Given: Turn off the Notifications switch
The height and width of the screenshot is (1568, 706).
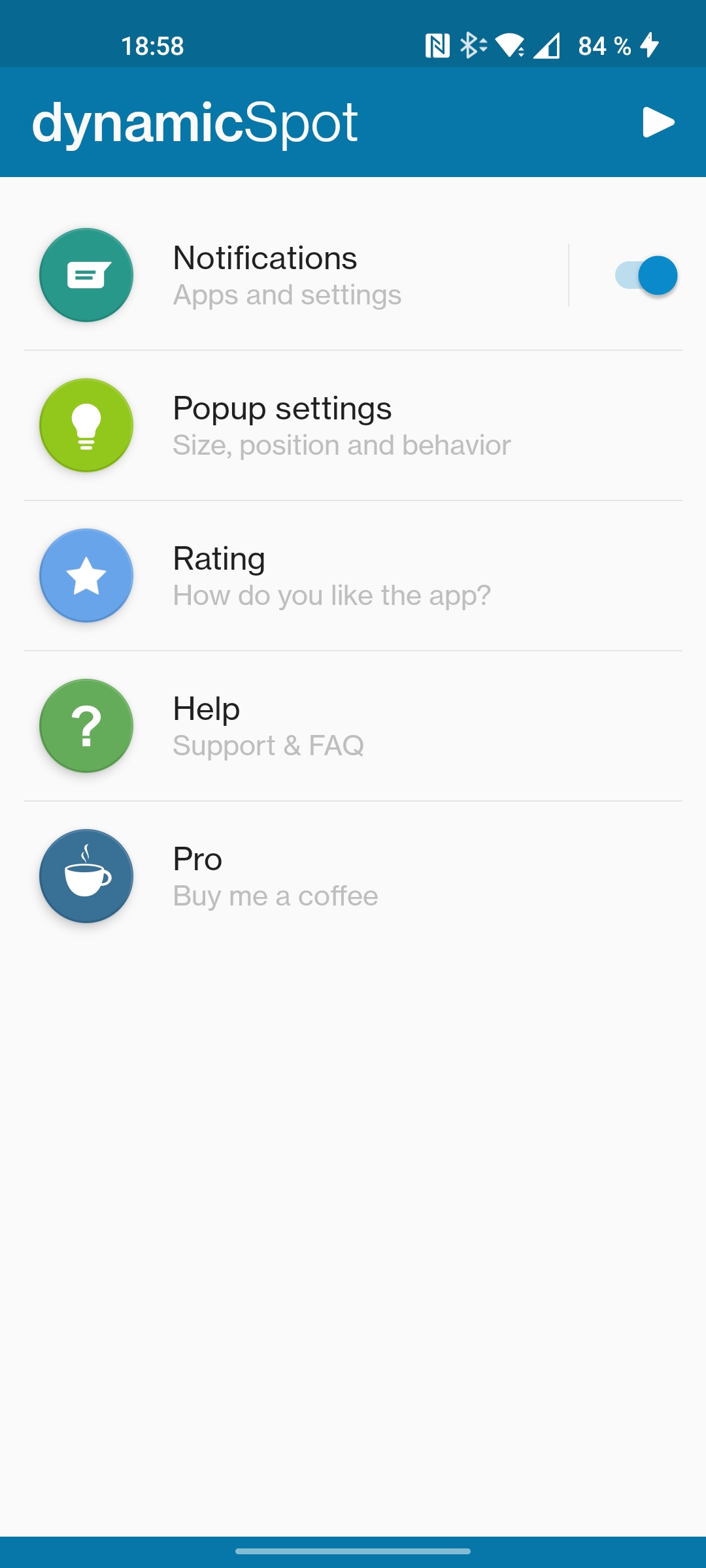Looking at the screenshot, I should coord(646,275).
